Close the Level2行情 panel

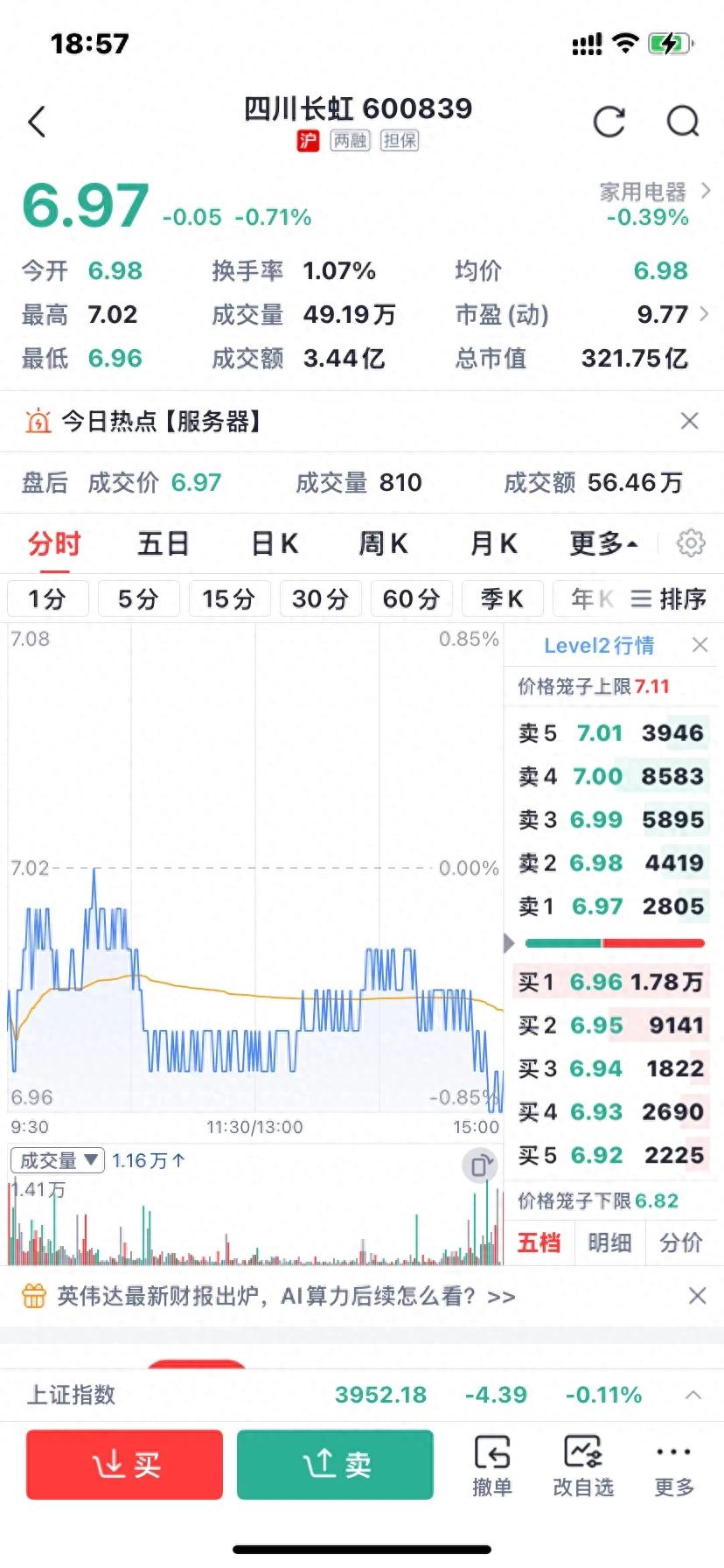[700, 645]
